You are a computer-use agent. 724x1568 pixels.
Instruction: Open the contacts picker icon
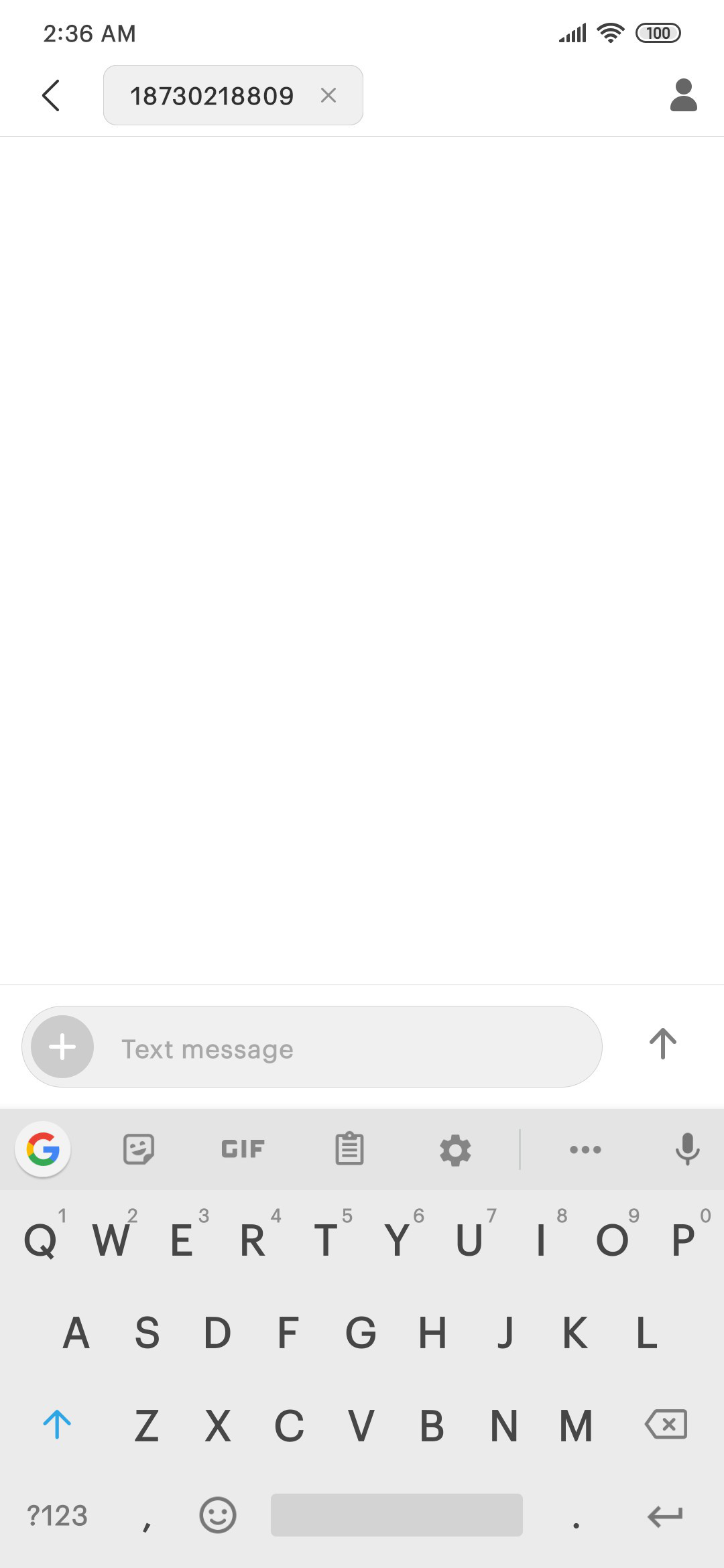(684, 95)
